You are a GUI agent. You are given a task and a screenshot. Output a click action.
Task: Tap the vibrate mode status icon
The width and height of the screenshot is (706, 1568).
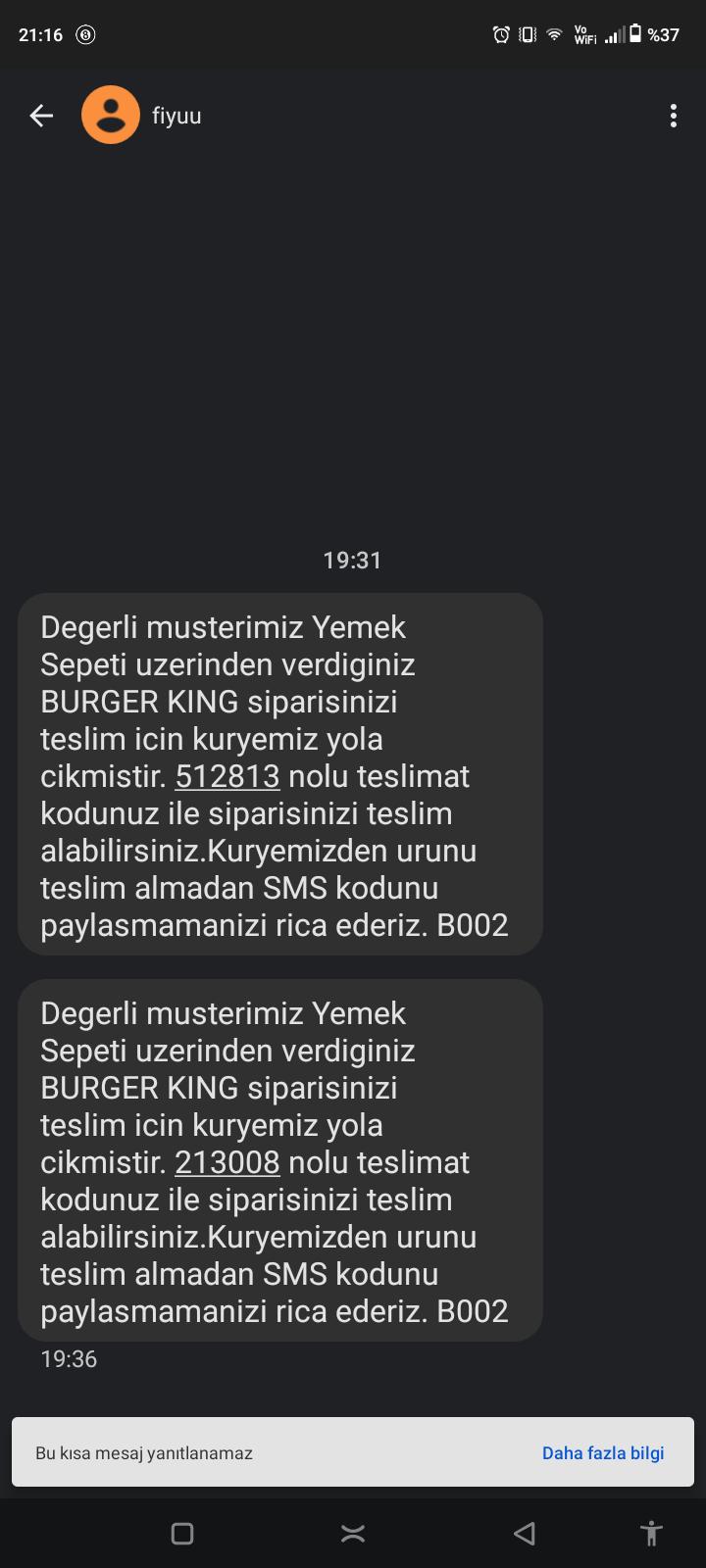[x=527, y=33]
